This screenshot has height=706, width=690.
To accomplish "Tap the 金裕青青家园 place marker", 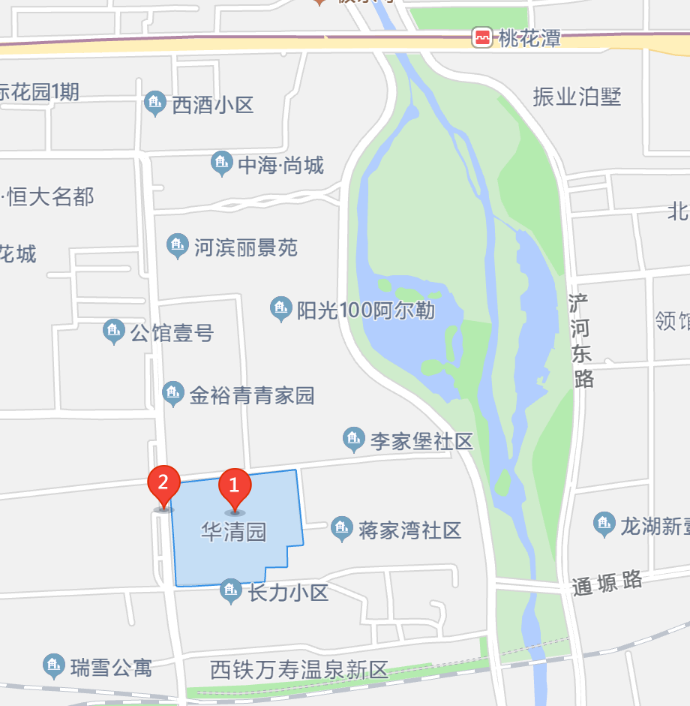I will (x=174, y=394).
